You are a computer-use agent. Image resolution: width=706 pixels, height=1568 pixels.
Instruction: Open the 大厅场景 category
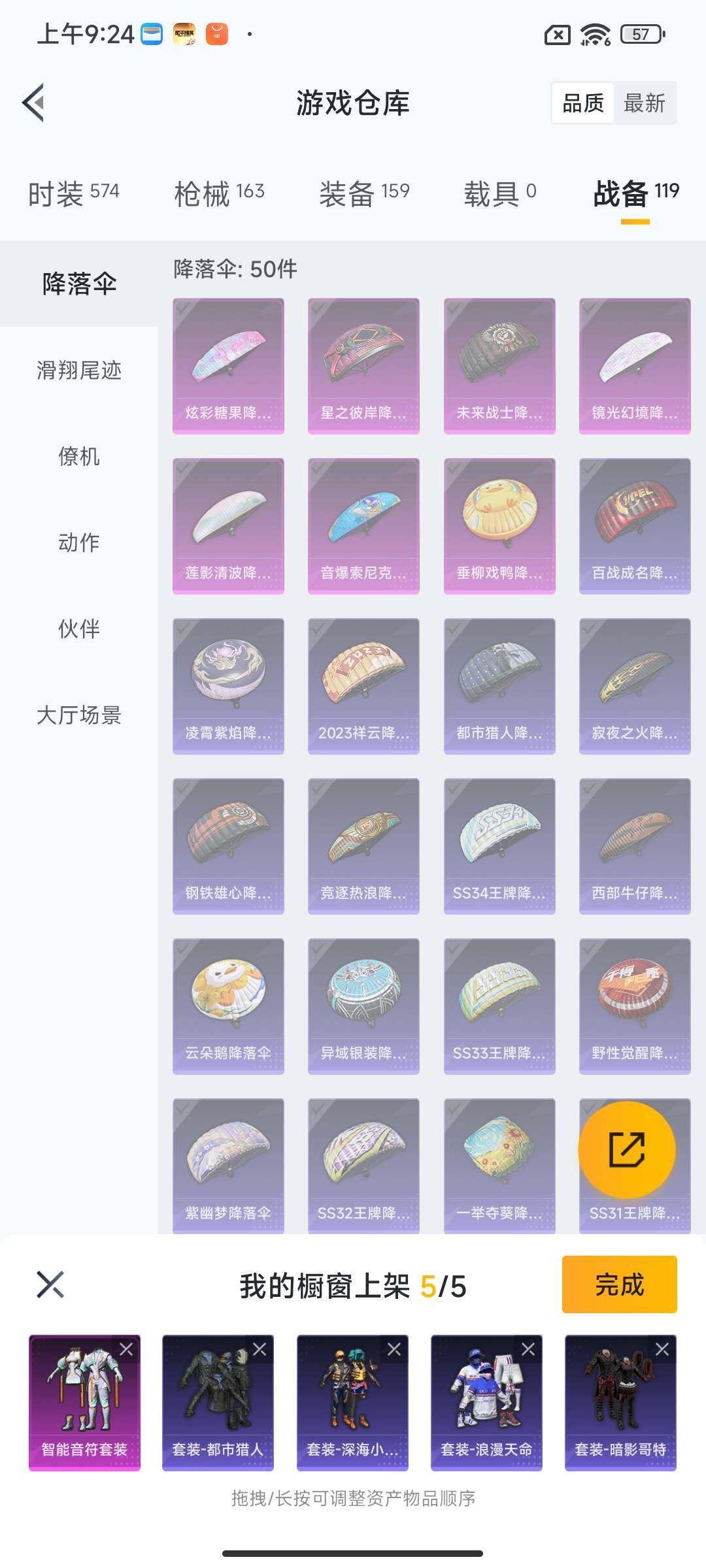(x=79, y=715)
